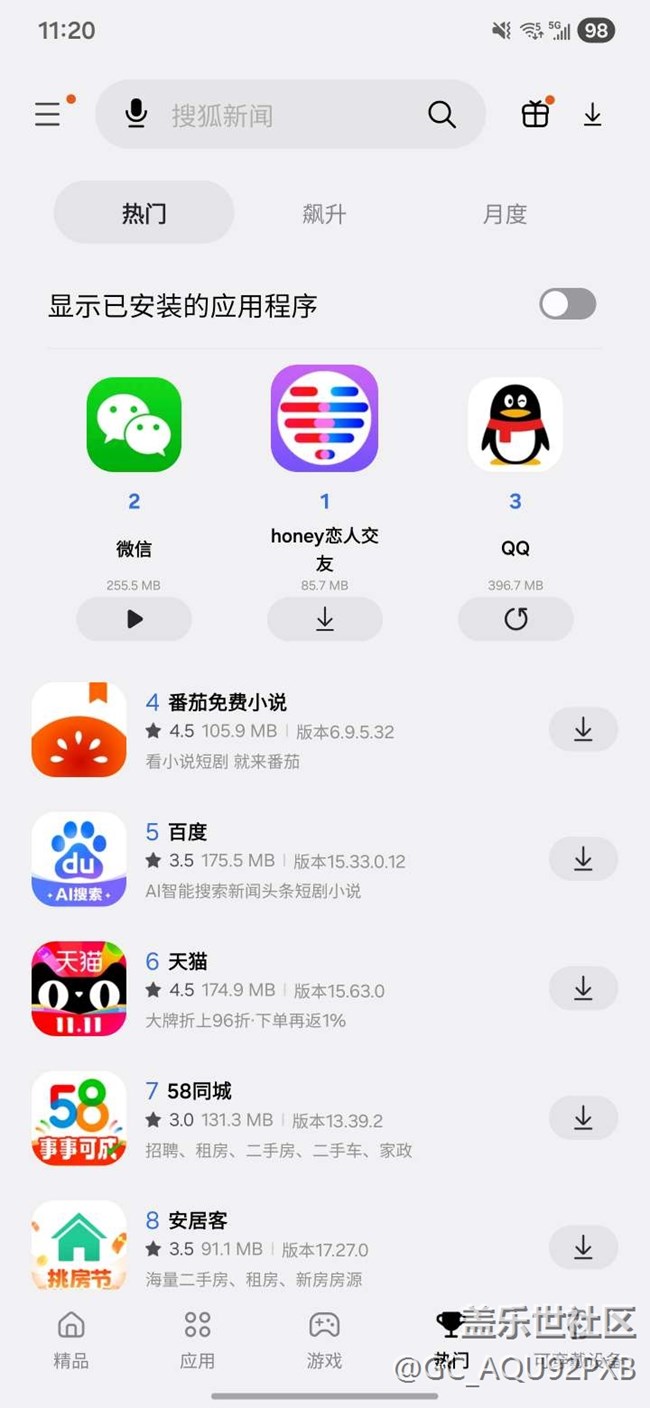650x1408 pixels.
Task: Switch to the 月度 tab
Action: click(504, 213)
